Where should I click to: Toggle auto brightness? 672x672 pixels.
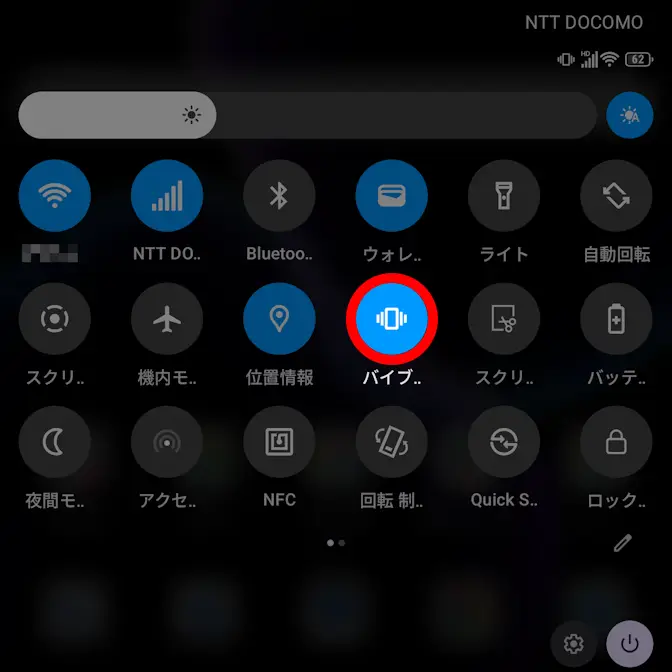coord(630,116)
